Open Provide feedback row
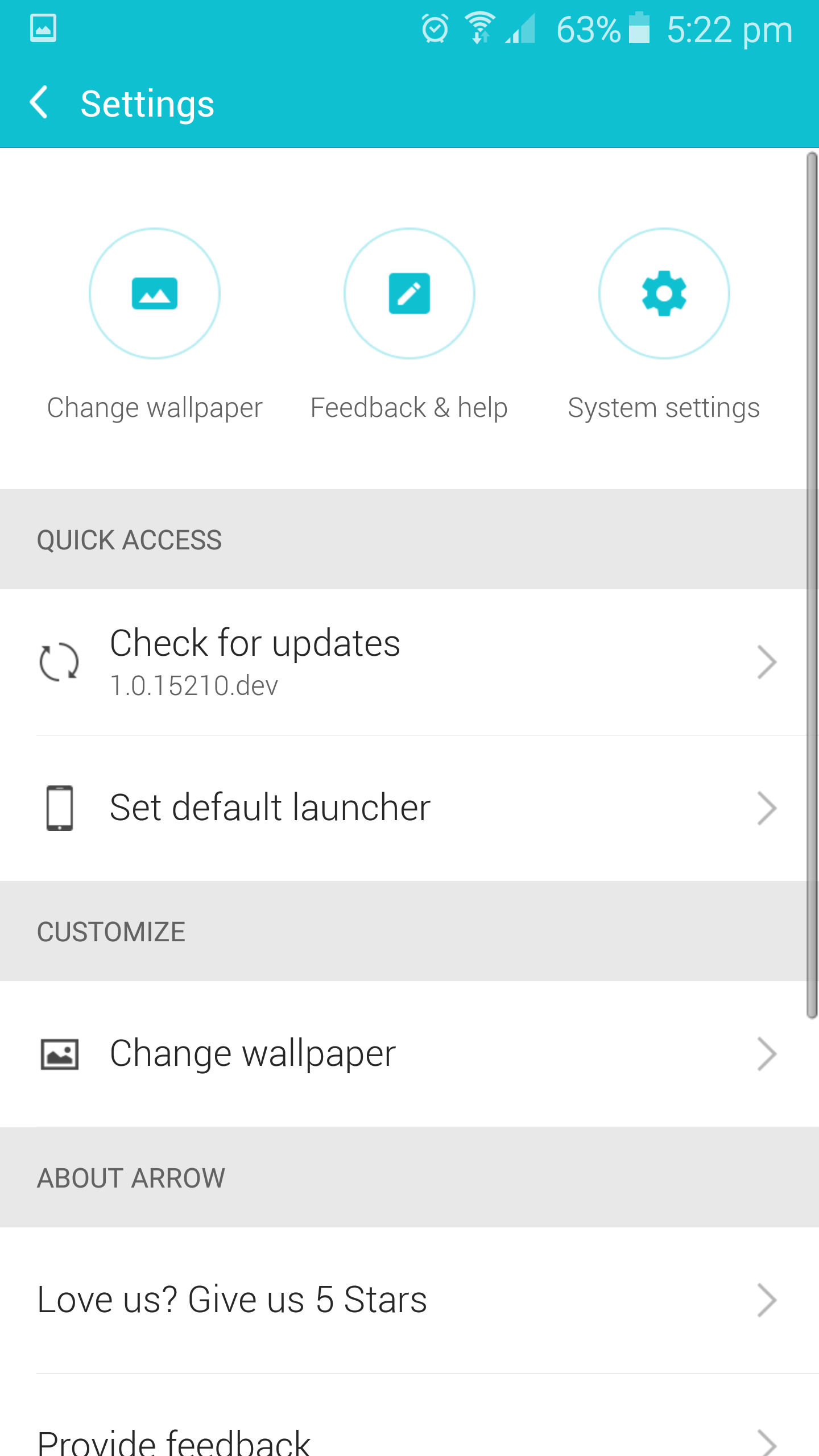 pos(398,1439)
